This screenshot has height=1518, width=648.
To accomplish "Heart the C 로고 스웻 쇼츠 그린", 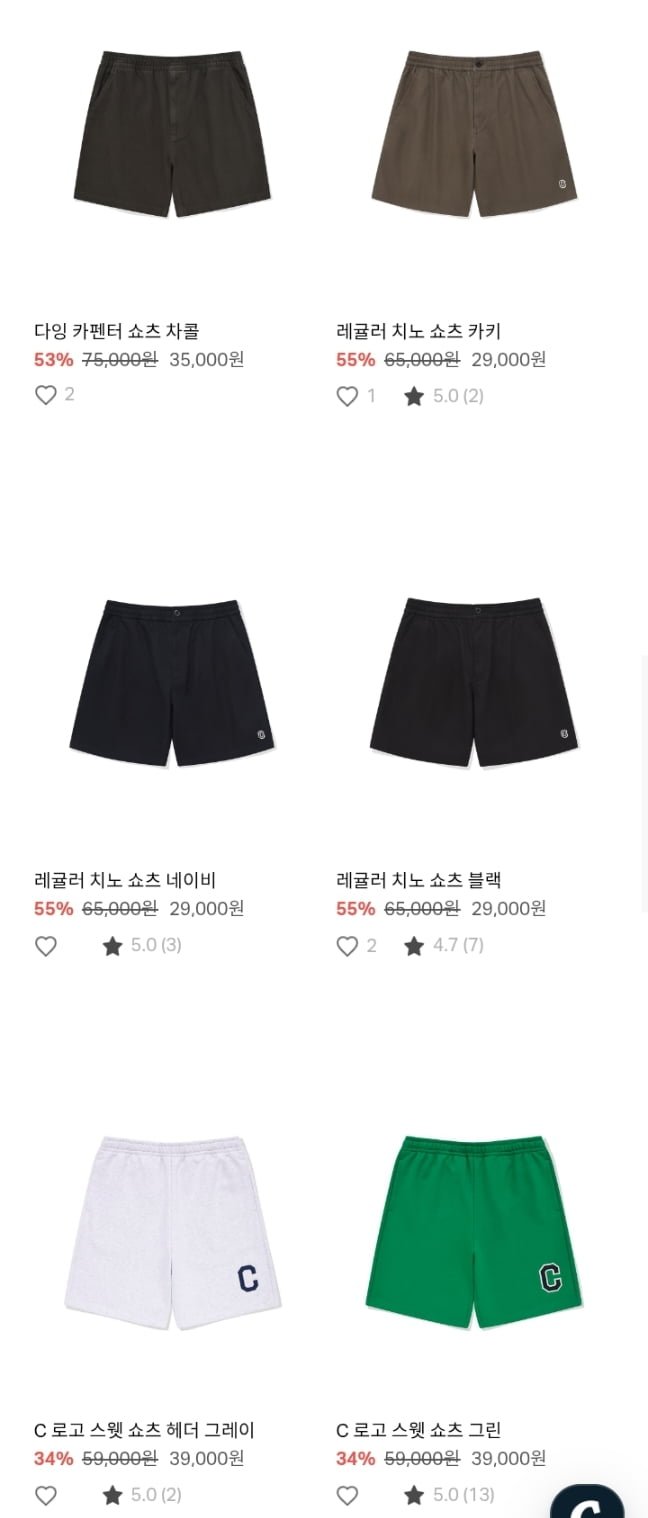I will (347, 1496).
